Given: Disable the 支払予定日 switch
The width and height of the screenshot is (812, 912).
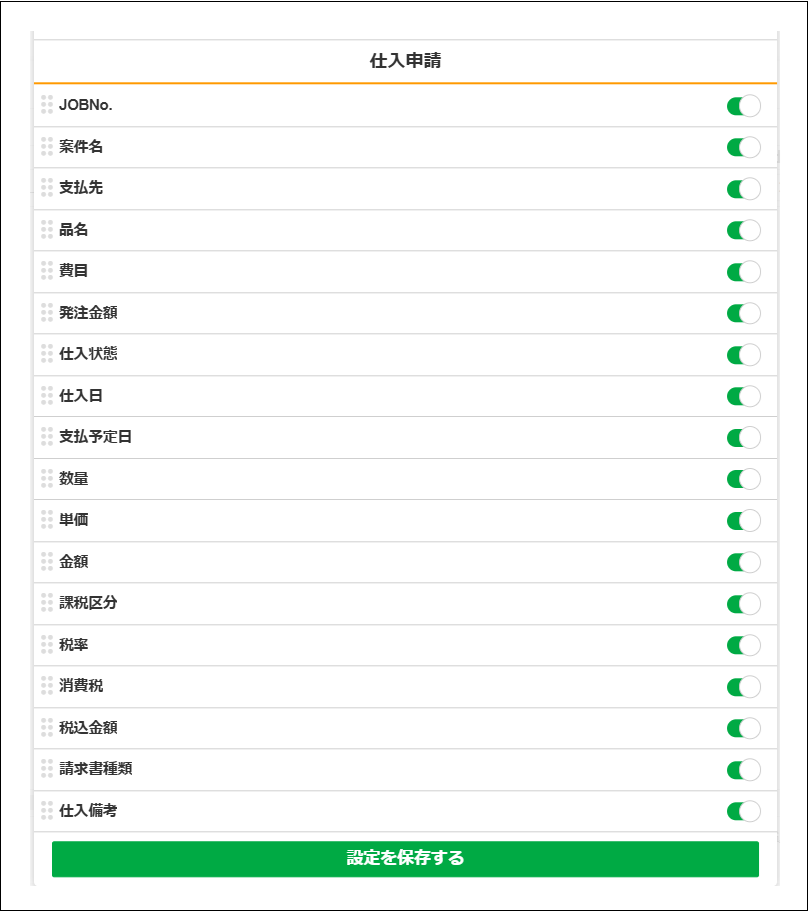Looking at the screenshot, I should pyautogui.click(x=743, y=438).
